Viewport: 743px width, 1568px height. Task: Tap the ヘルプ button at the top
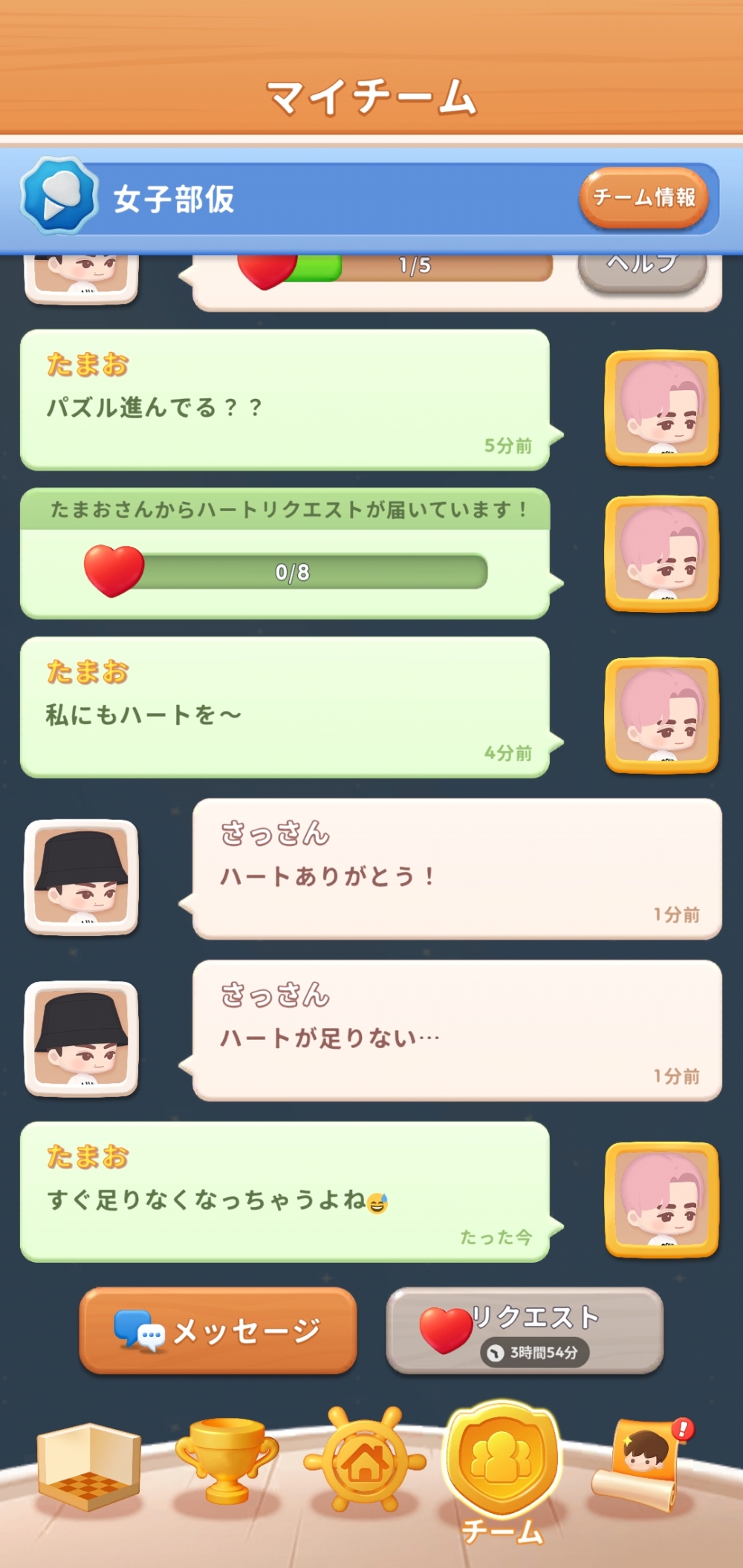coord(642,267)
